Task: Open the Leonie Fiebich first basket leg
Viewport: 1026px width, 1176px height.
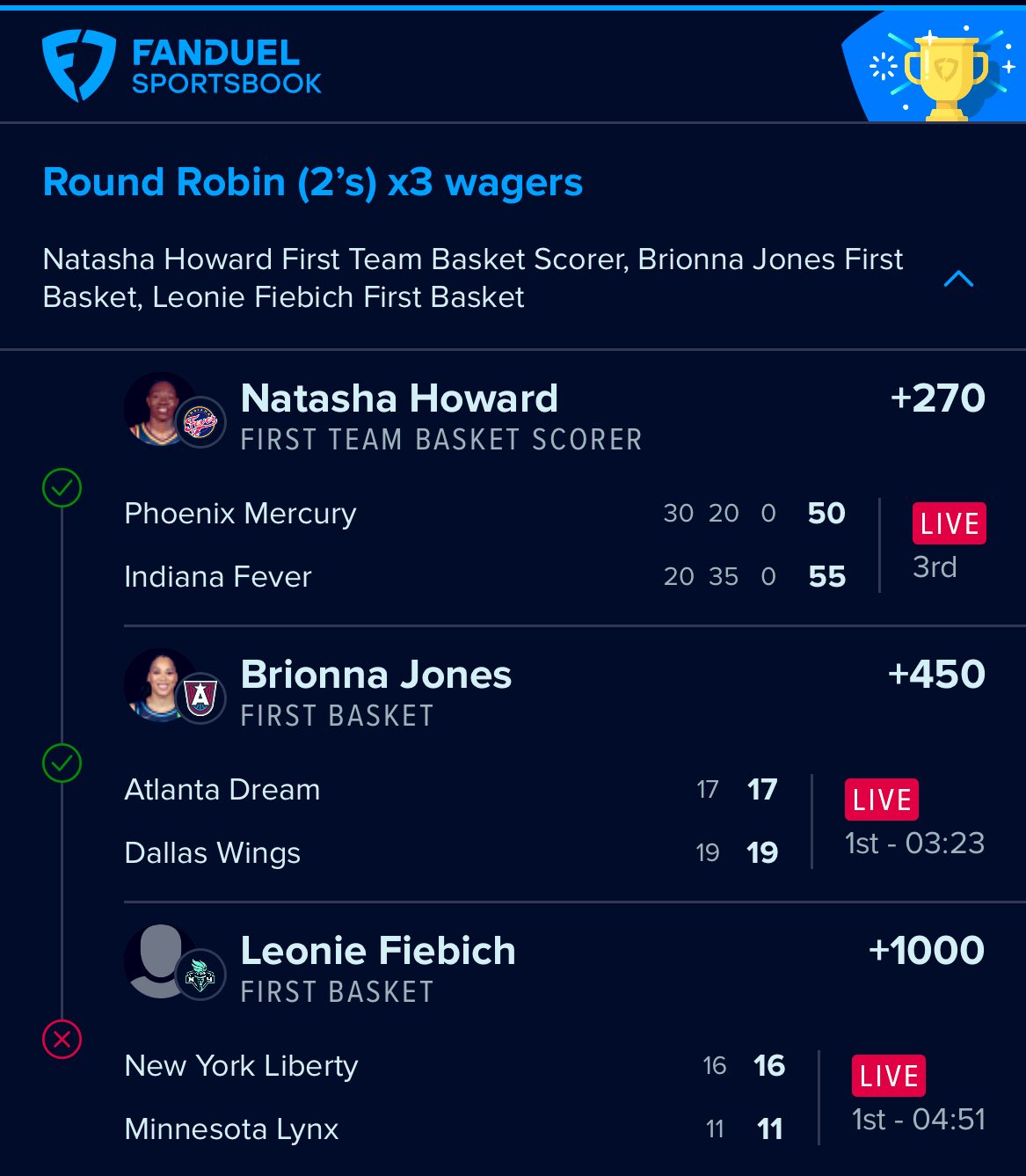Action: pos(378,952)
